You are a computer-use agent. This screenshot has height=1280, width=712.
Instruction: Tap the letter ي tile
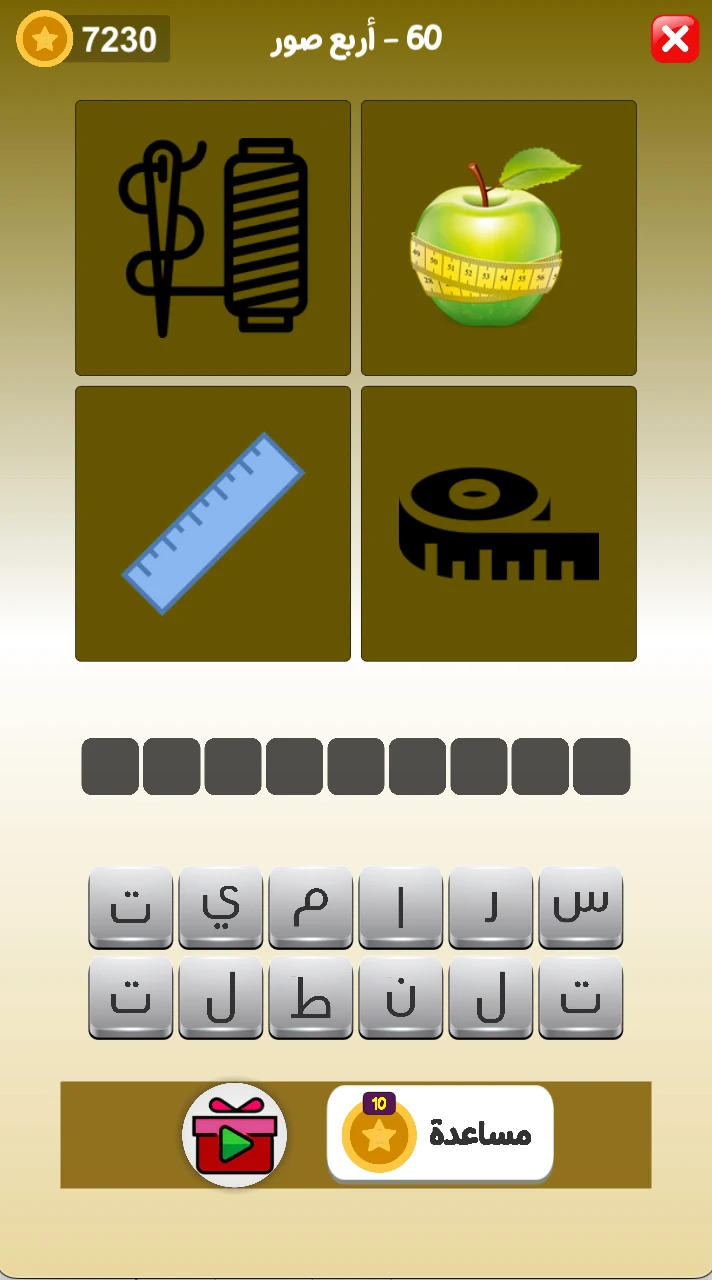pos(220,906)
